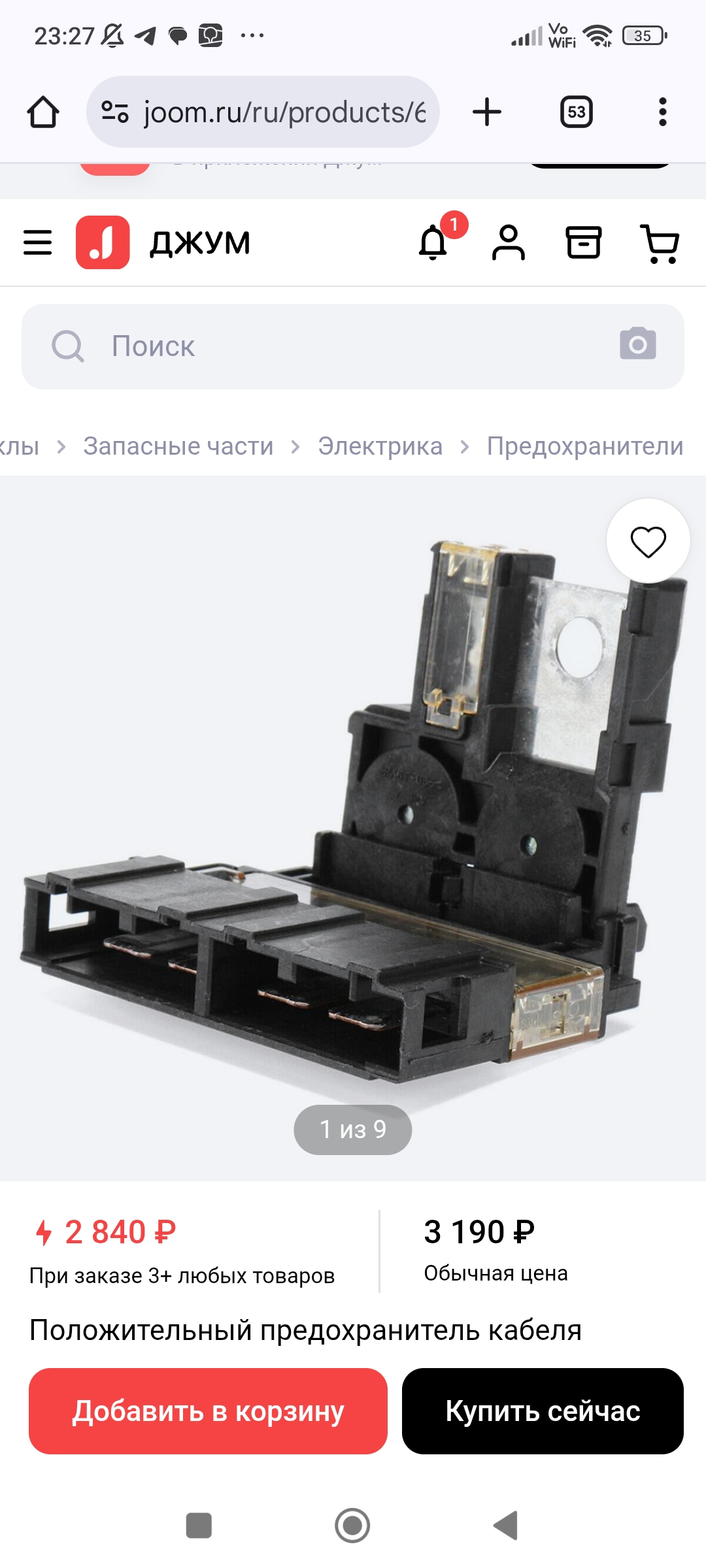Screen dimensions: 706x1568
Task: Open the browser tab switcher showing 53
Action: 576,112
